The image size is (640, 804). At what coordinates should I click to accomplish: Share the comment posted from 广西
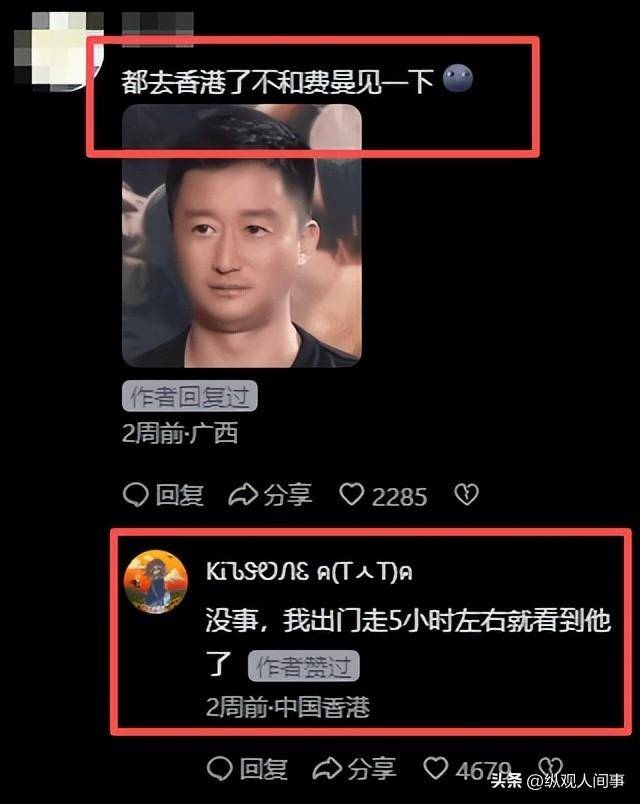(x=271, y=494)
